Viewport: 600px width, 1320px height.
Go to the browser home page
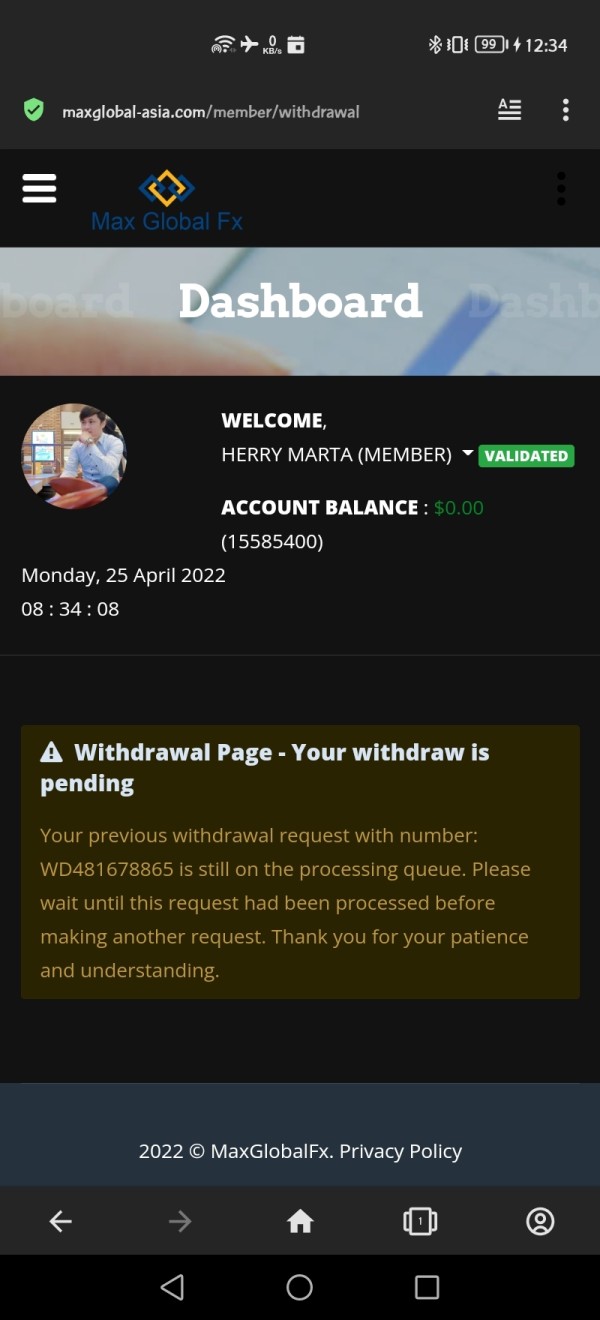coord(300,1221)
